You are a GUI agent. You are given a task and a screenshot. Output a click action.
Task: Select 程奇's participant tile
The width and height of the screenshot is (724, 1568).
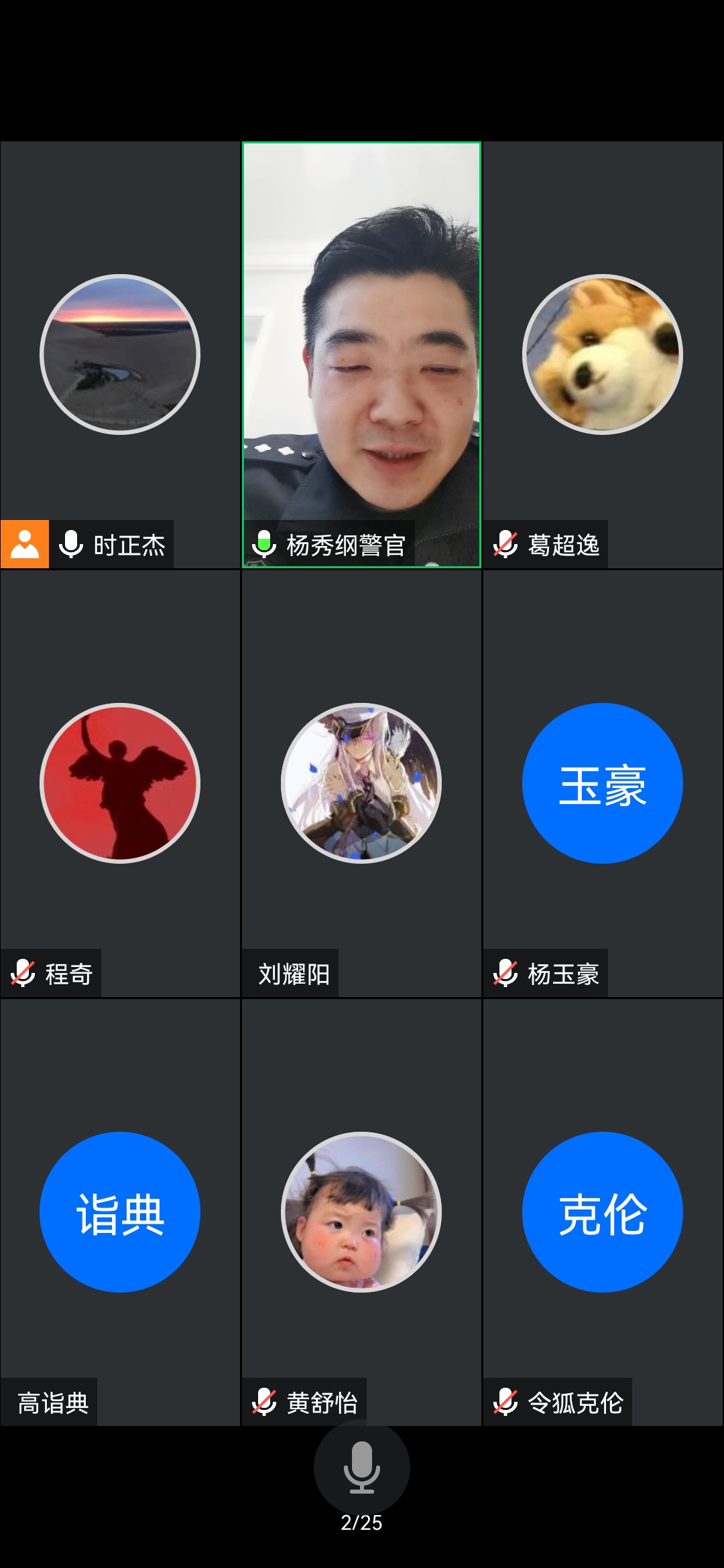(x=120, y=783)
